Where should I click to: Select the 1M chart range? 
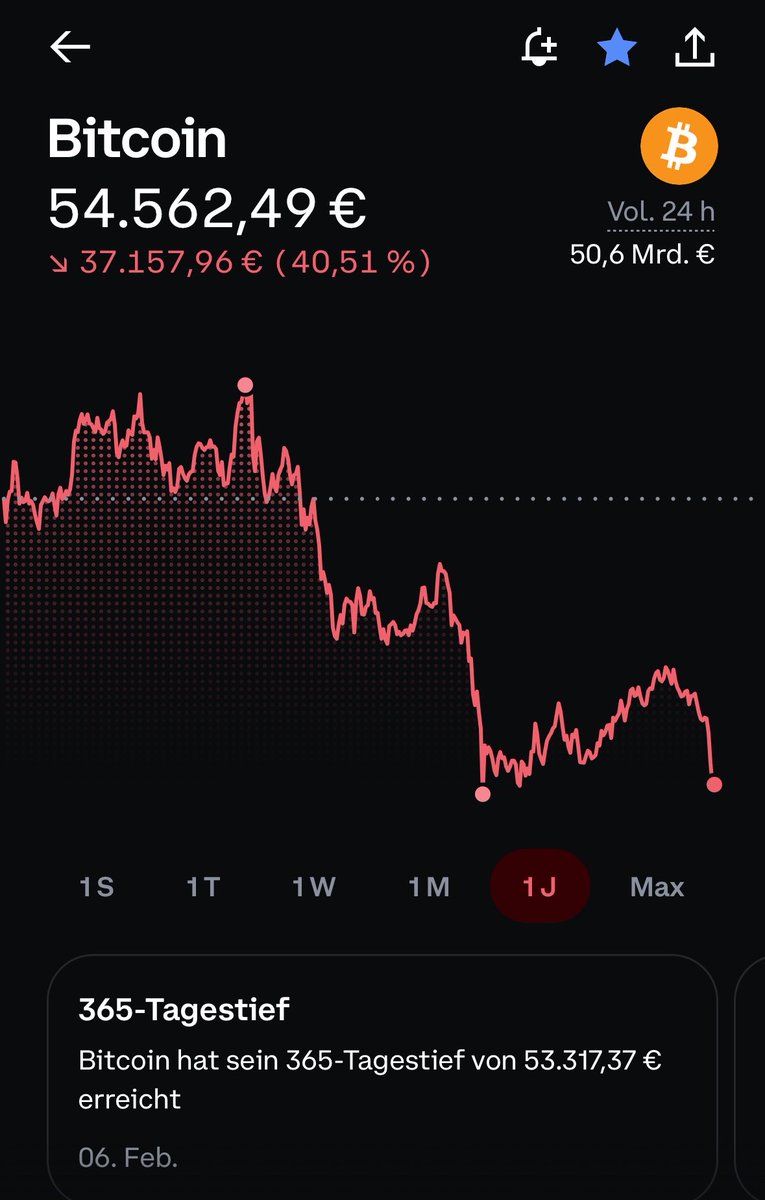click(x=429, y=887)
